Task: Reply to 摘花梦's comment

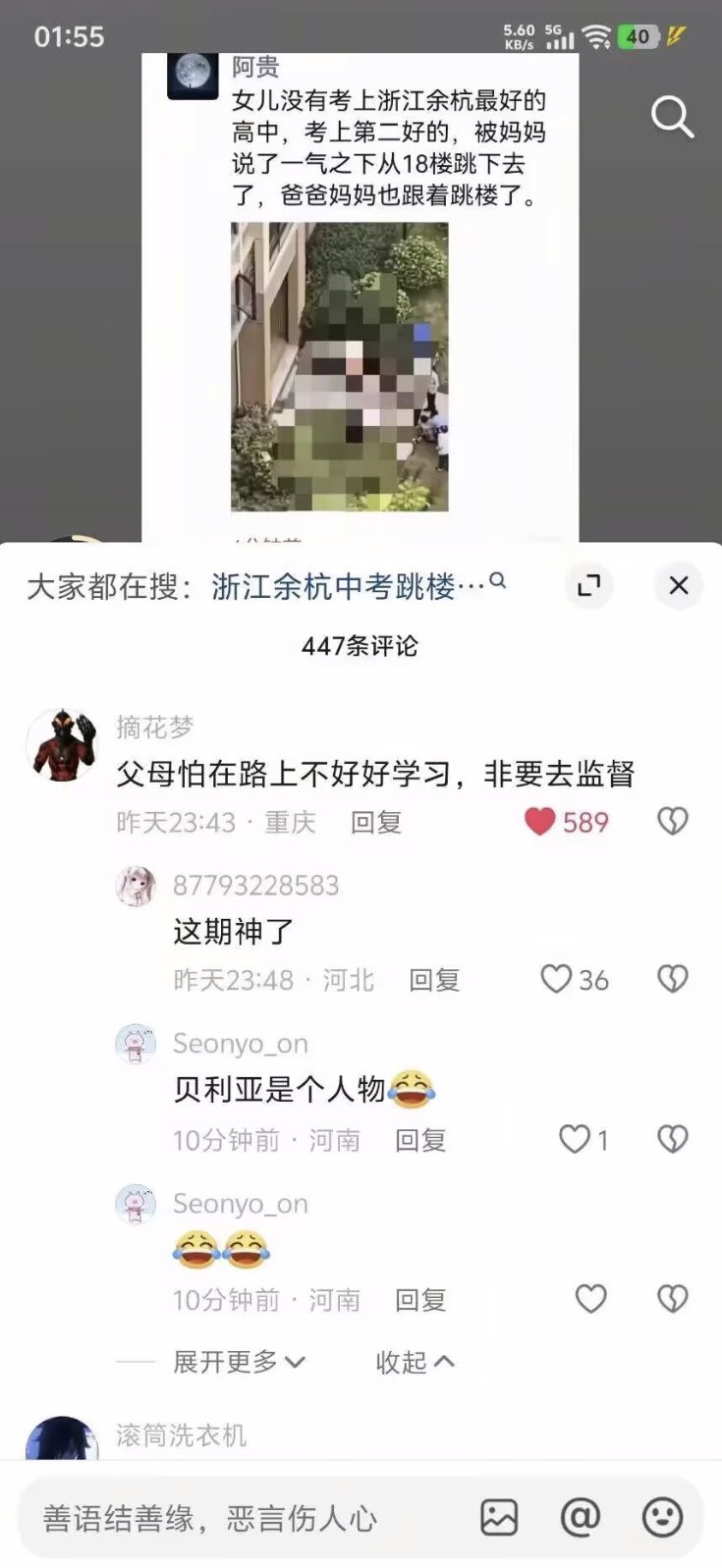Action: click(x=376, y=822)
